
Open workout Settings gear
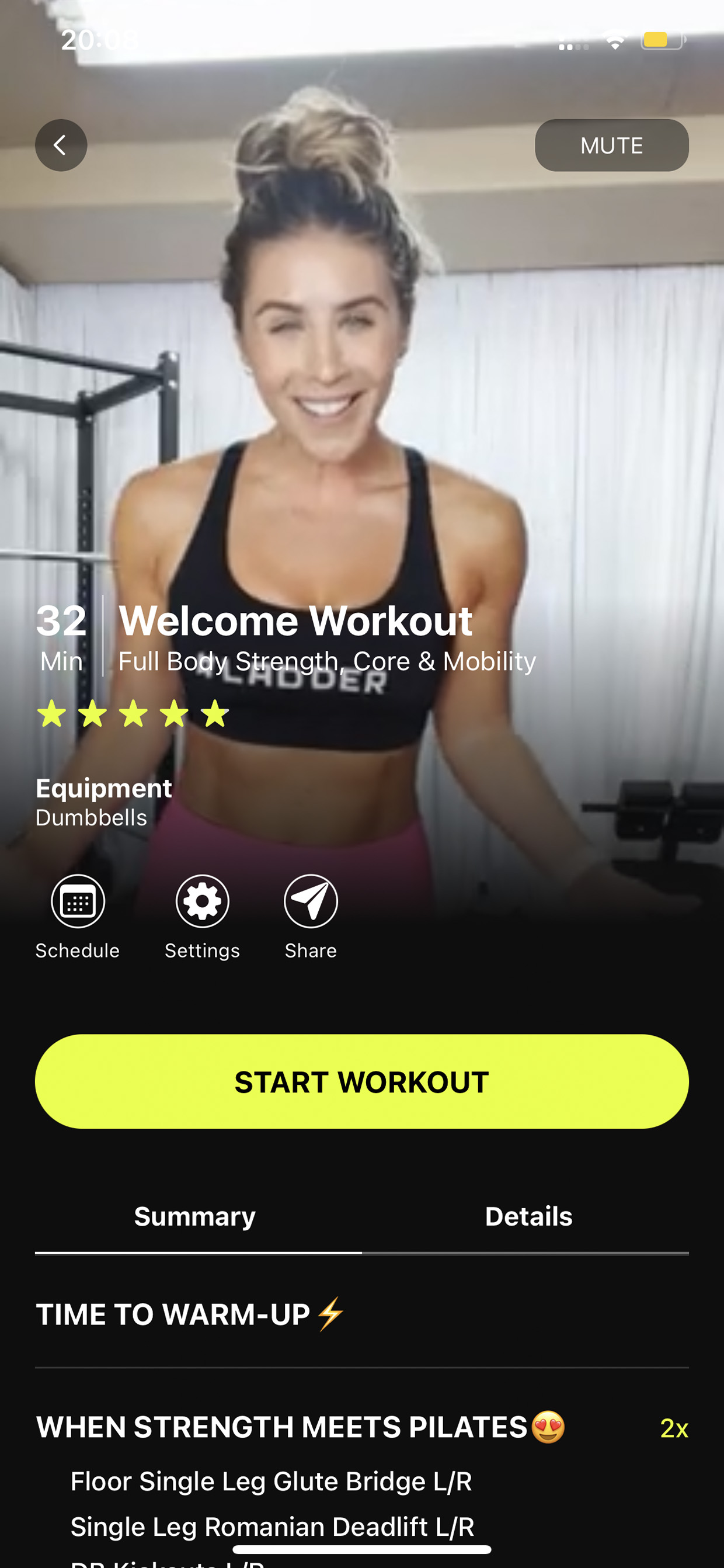click(203, 917)
